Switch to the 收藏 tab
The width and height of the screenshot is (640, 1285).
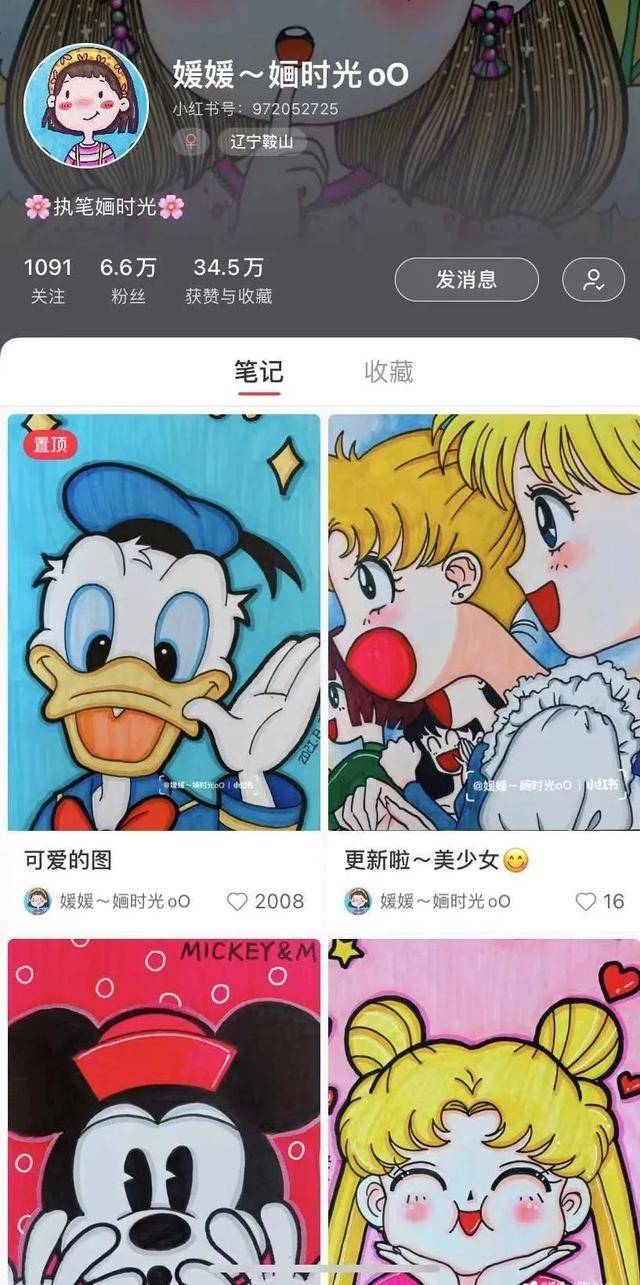click(x=388, y=373)
